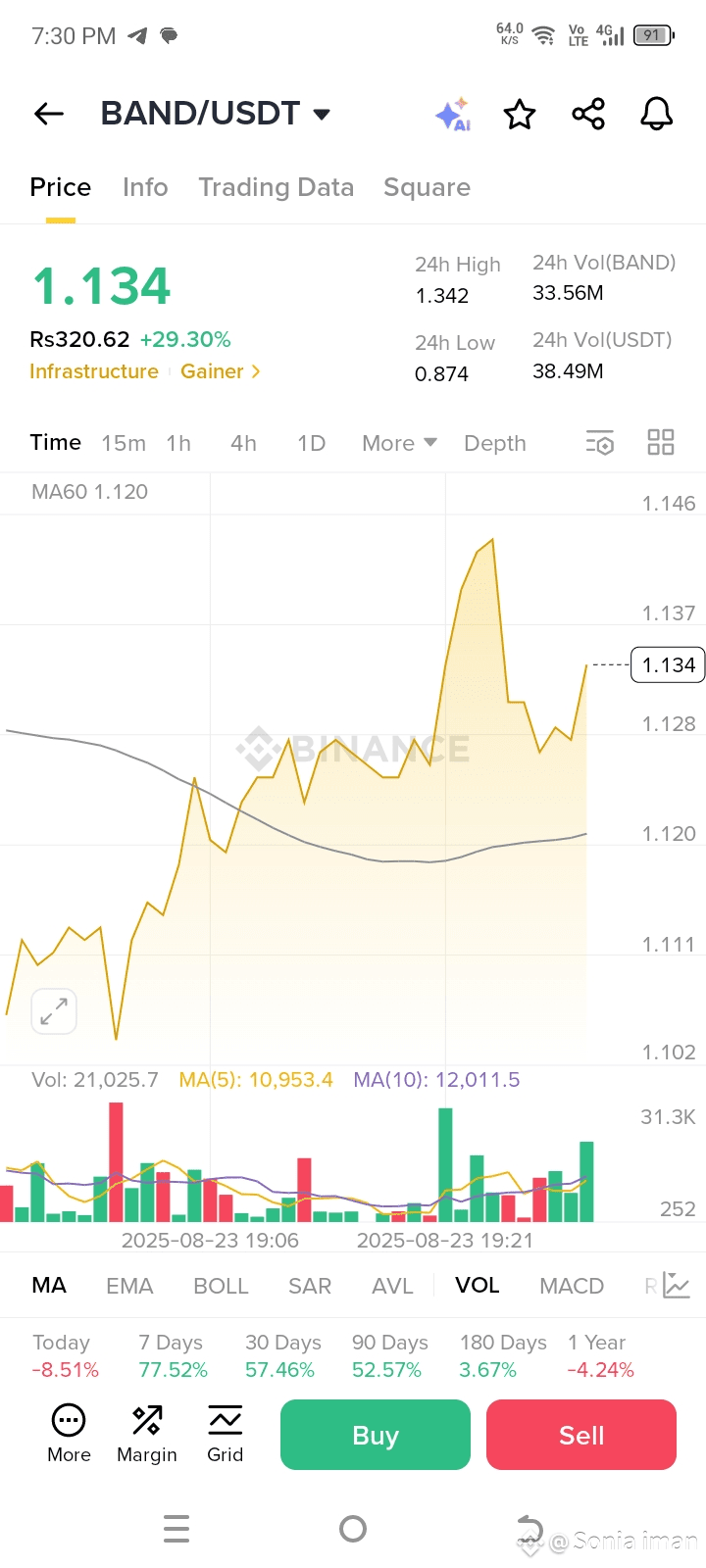Set a price alert bell

(x=657, y=115)
